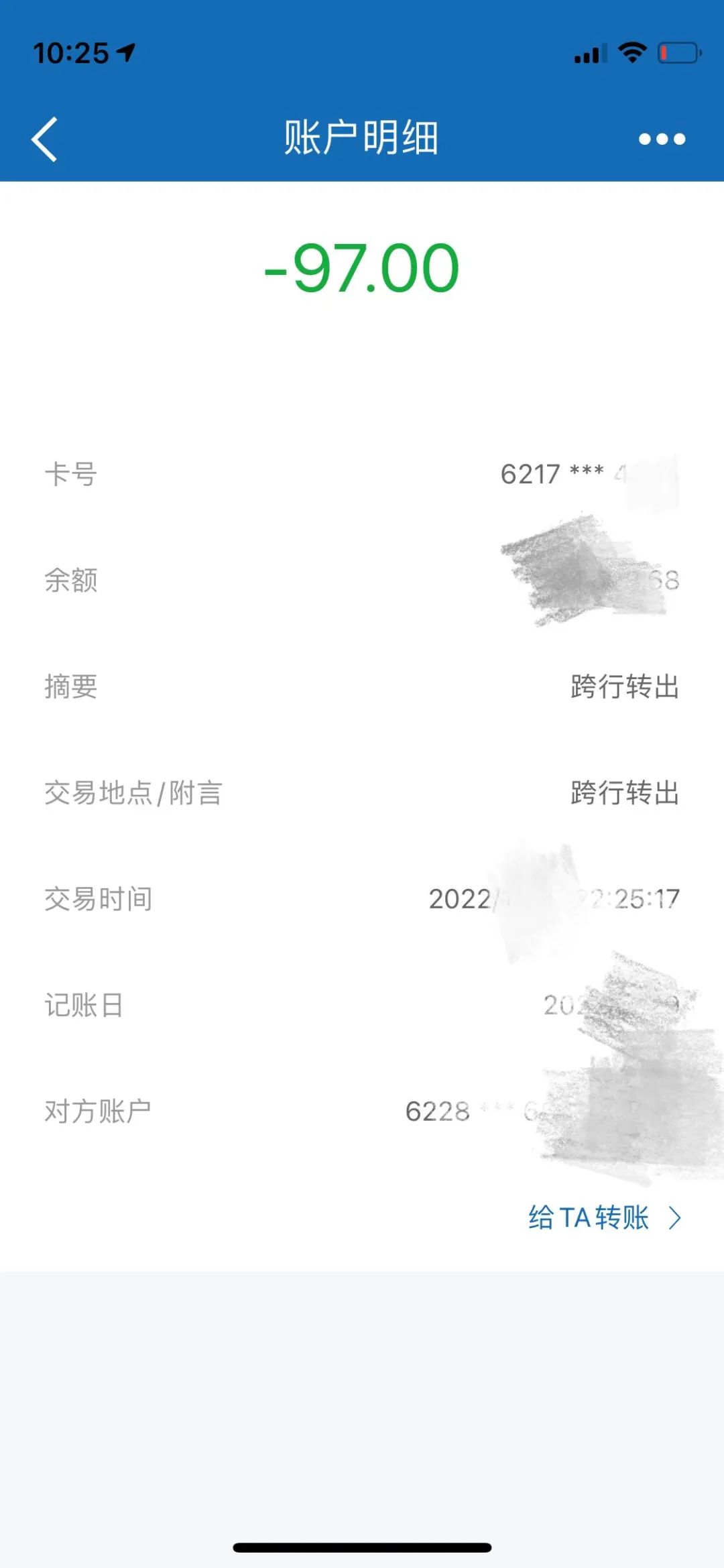Tap the home indicator bar at the bottom

[x=362, y=1545]
